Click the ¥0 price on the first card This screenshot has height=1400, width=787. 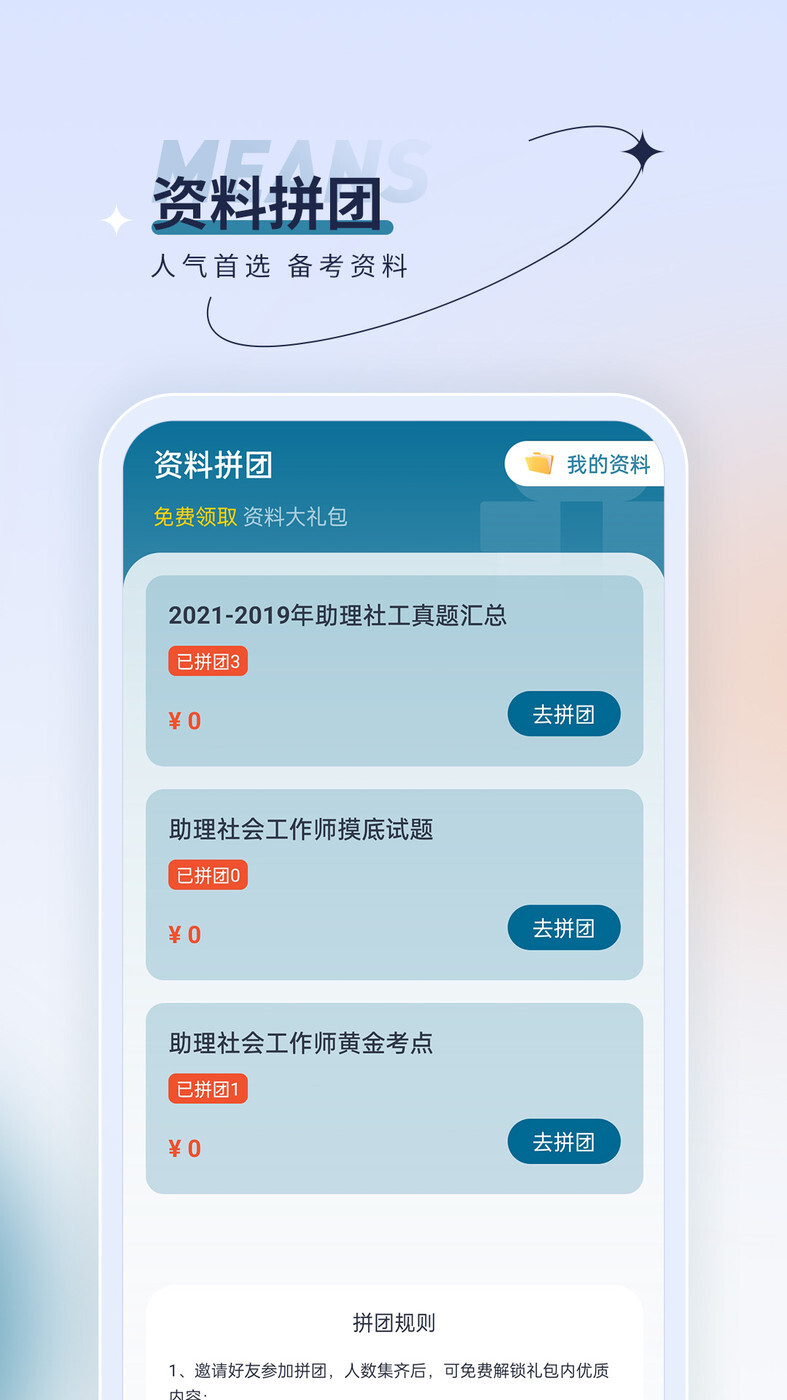coord(184,720)
